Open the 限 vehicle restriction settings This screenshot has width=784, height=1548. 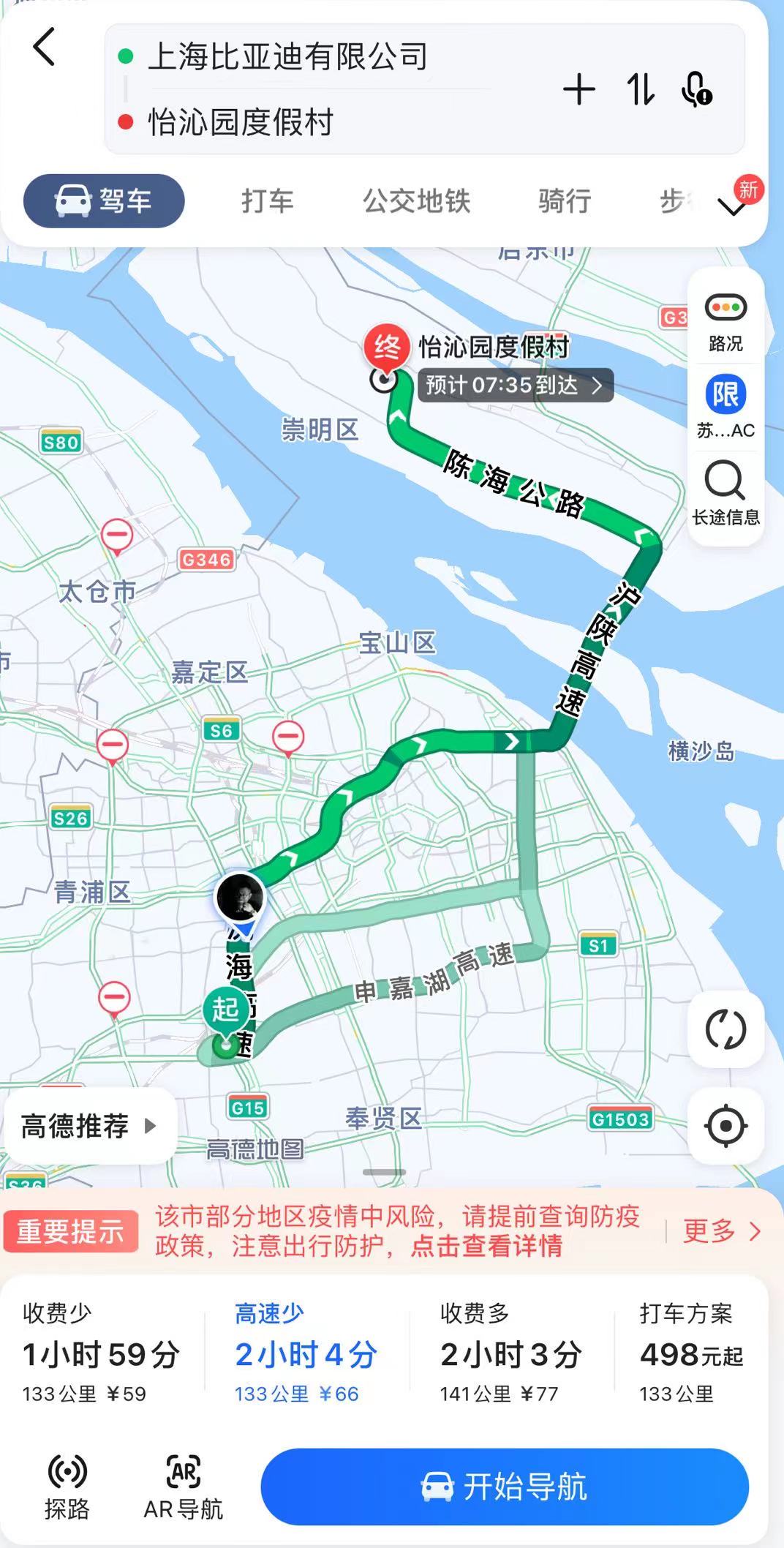tap(725, 407)
